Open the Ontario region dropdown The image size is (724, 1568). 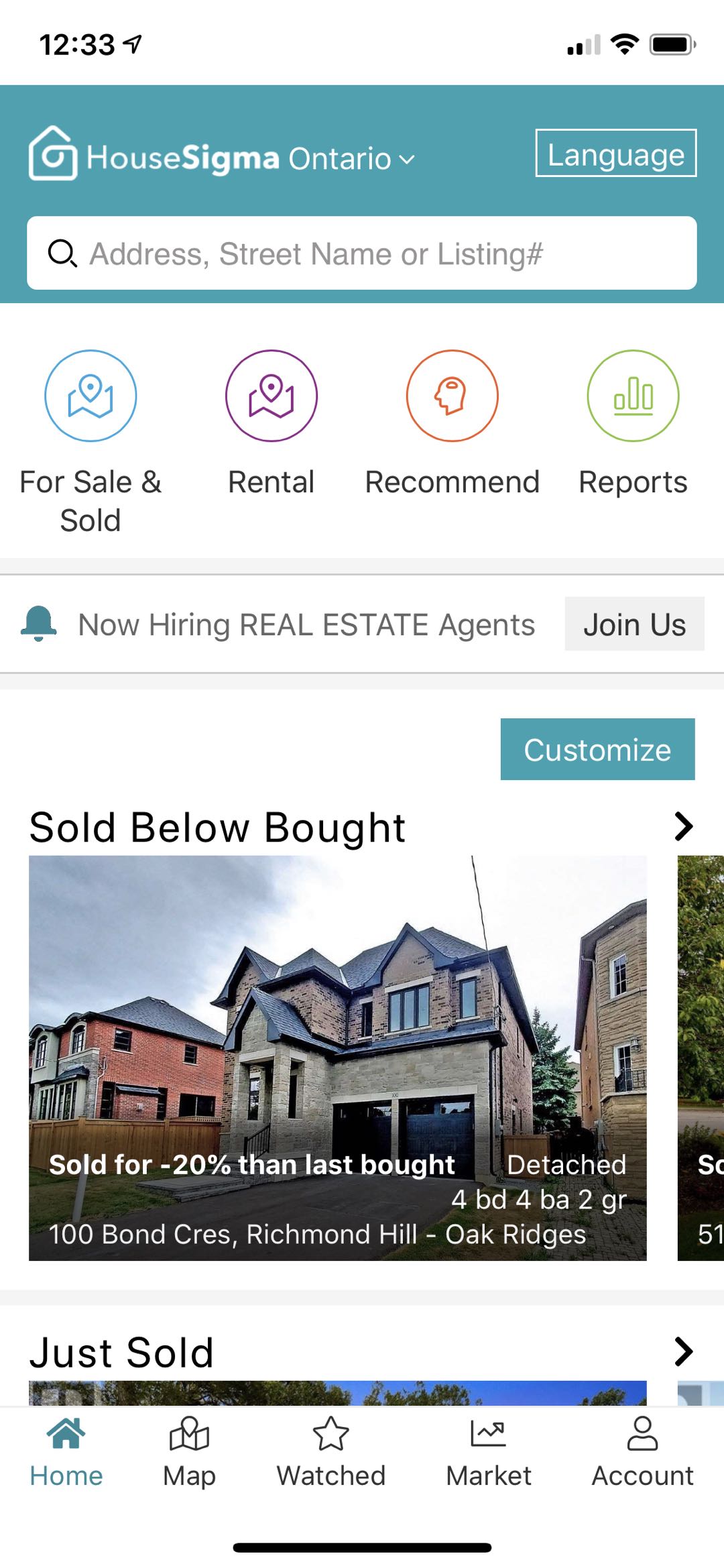351,159
